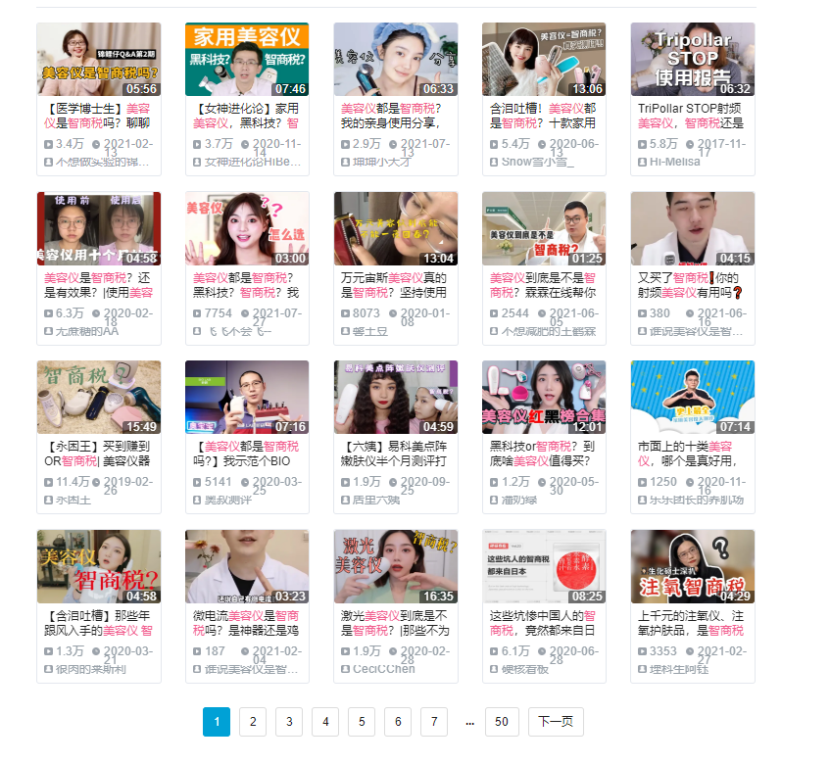Open the 女神进化论 家用美容仪 video
Screen dimensions: 831x765
click(x=246, y=60)
